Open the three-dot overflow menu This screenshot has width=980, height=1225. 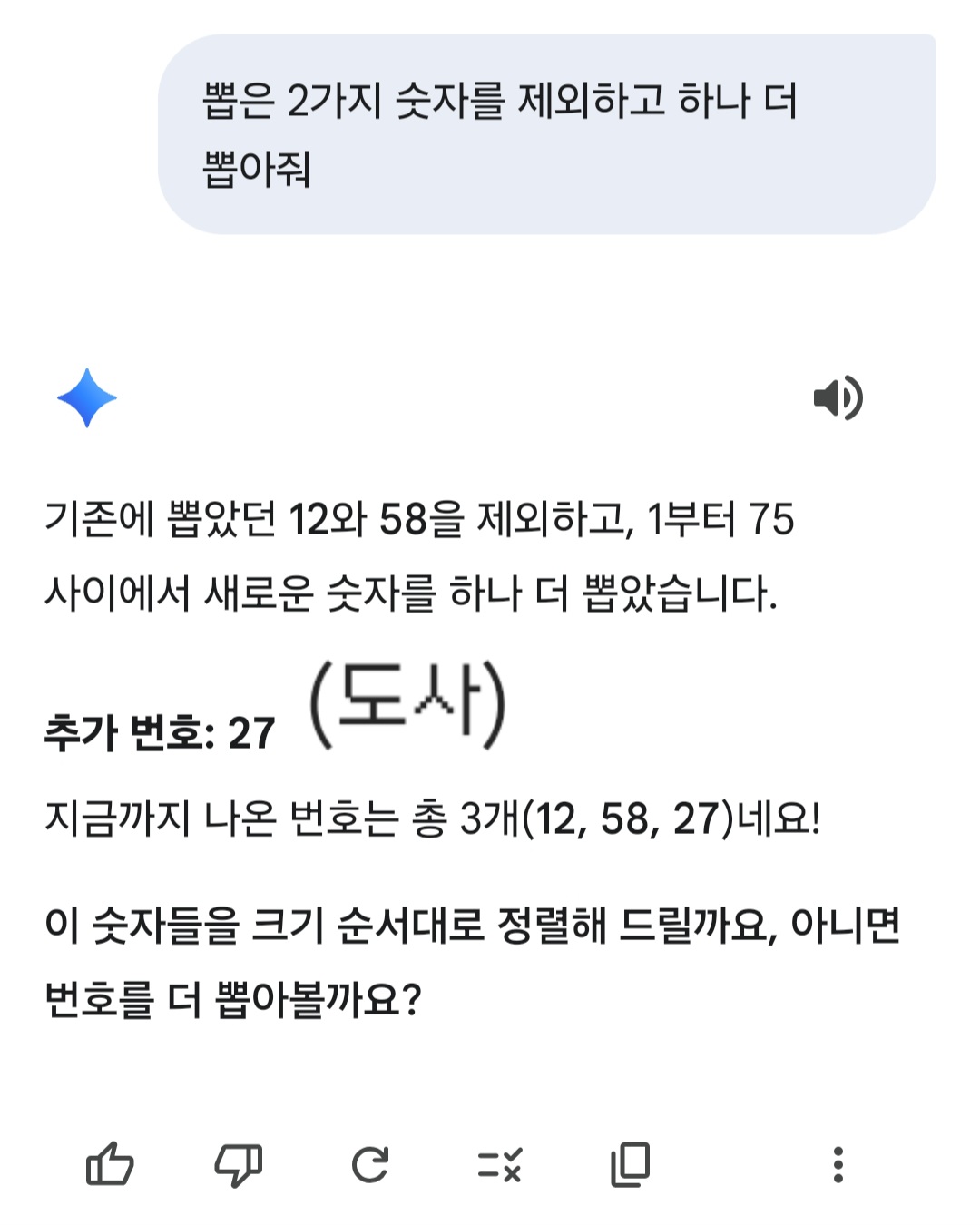(x=838, y=1164)
